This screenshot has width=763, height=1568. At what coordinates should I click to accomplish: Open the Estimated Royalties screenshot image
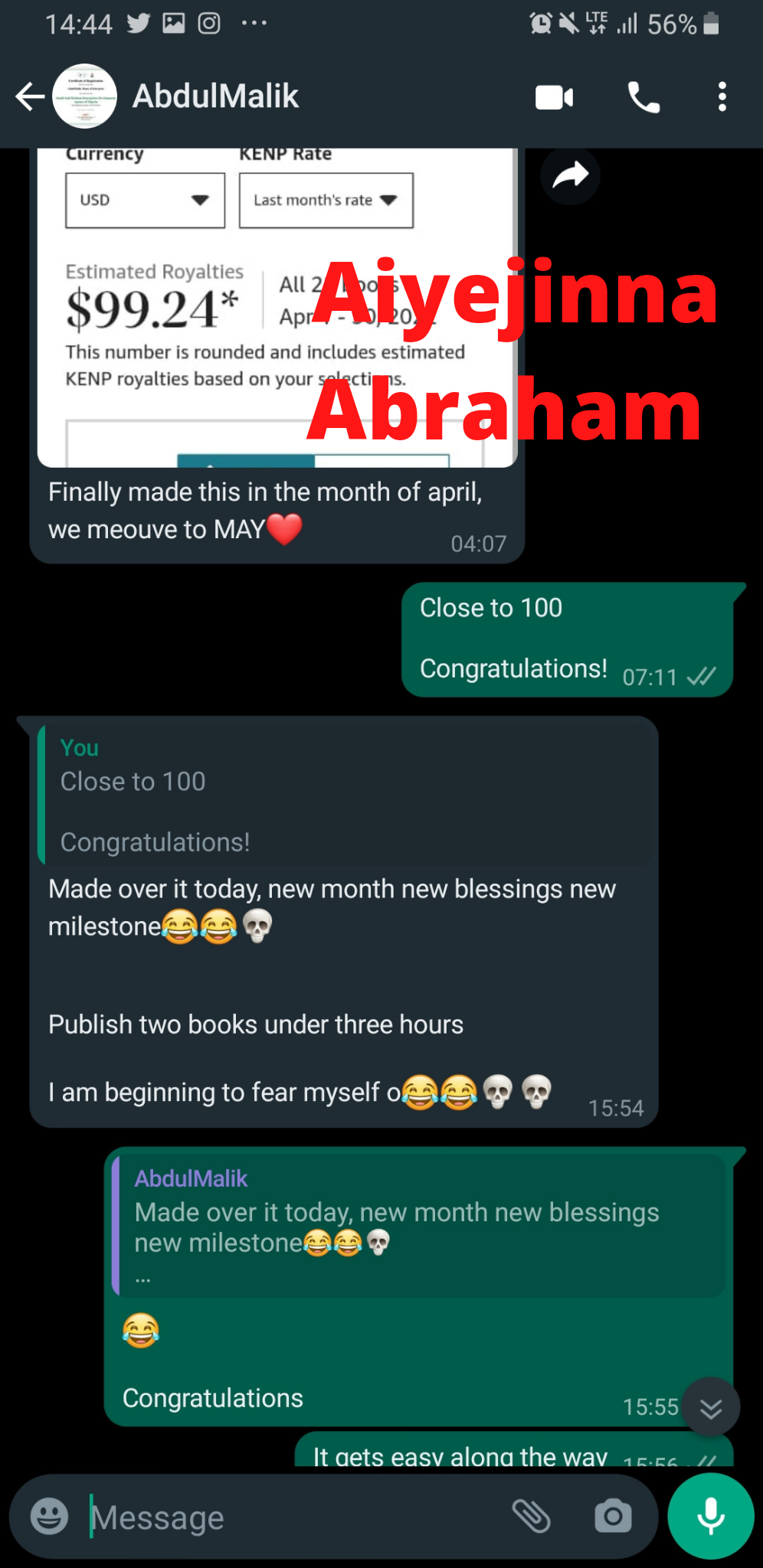[277, 306]
